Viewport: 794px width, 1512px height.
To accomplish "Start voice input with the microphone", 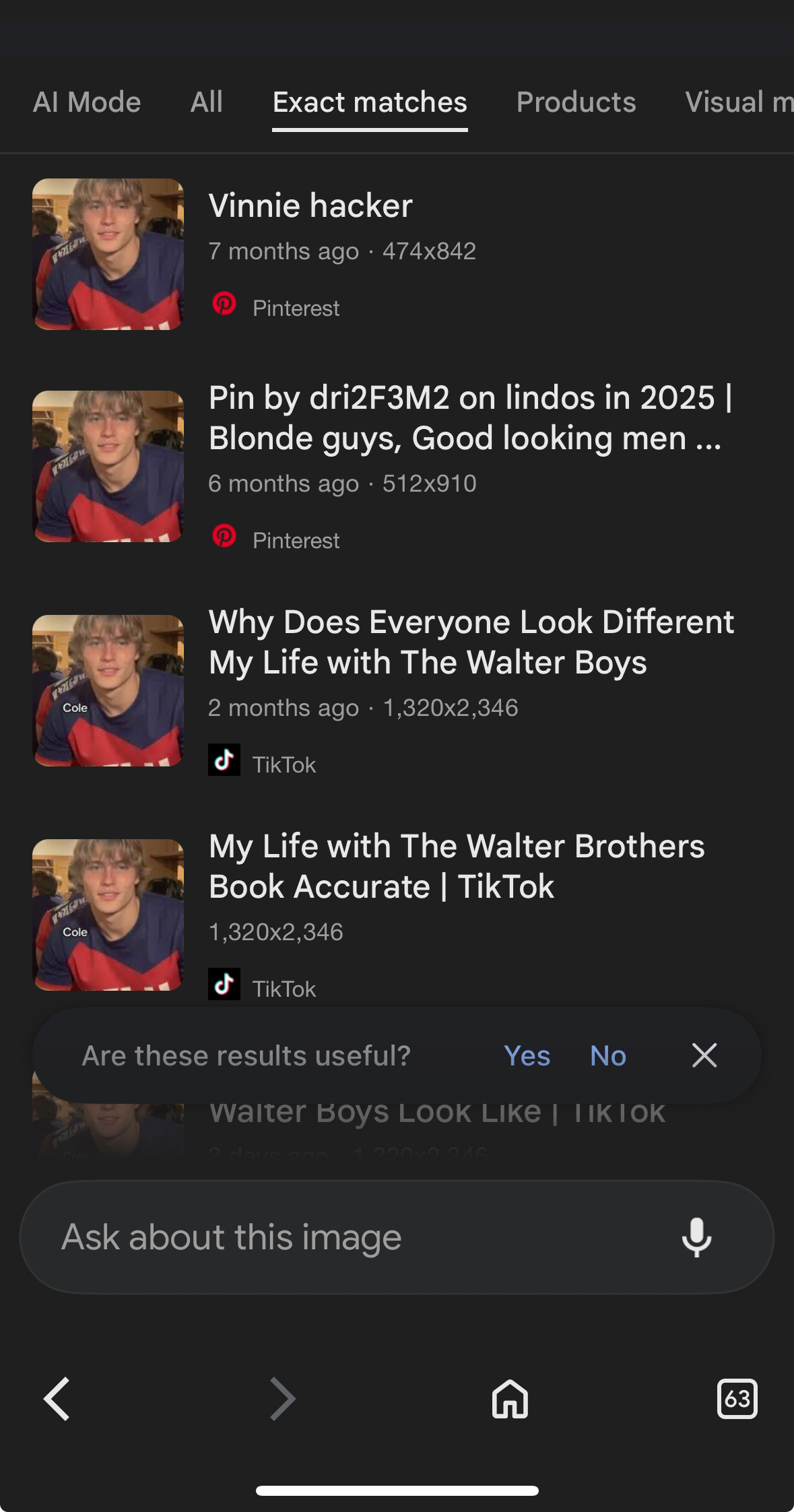I will click(x=696, y=1237).
